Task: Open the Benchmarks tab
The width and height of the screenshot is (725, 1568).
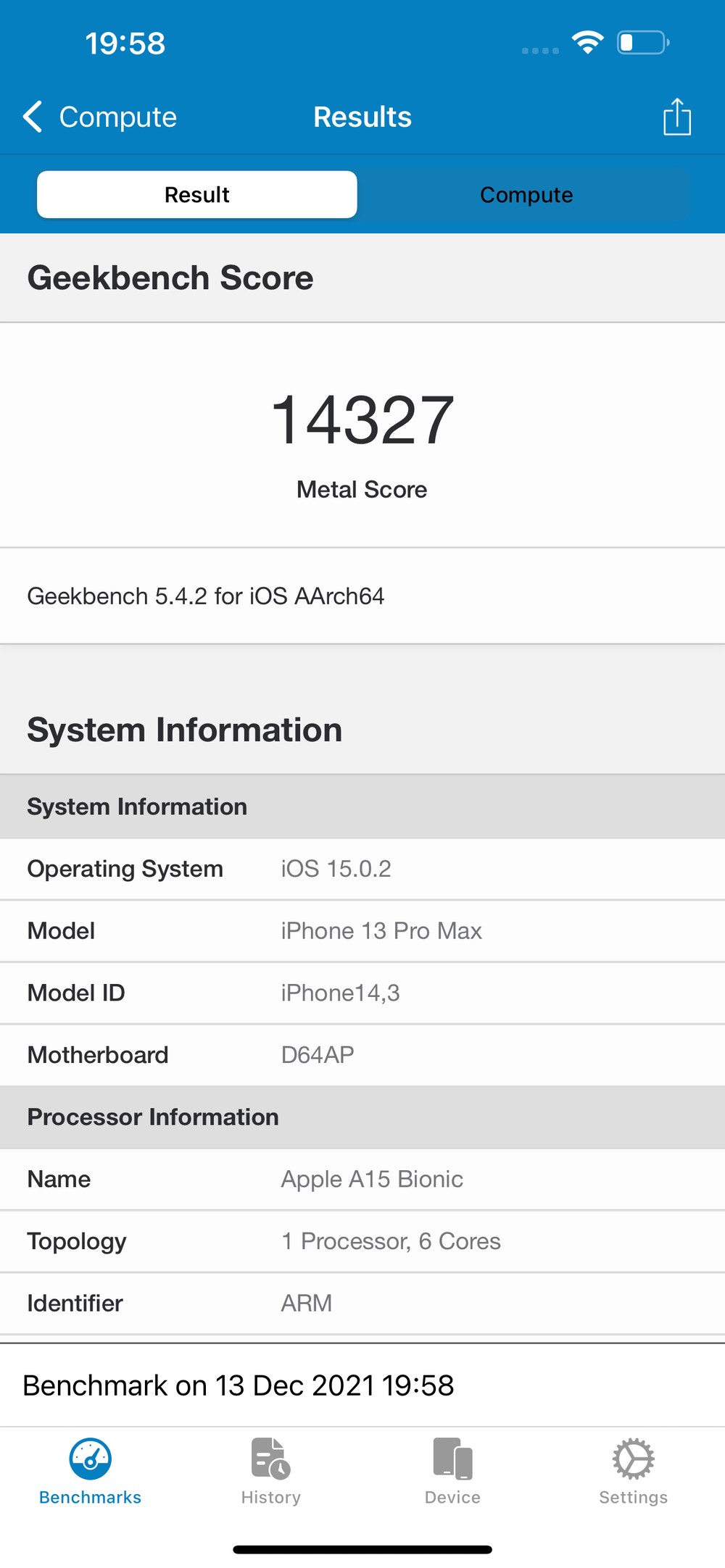Action: pyautogui.click(x=90, y=1471)
